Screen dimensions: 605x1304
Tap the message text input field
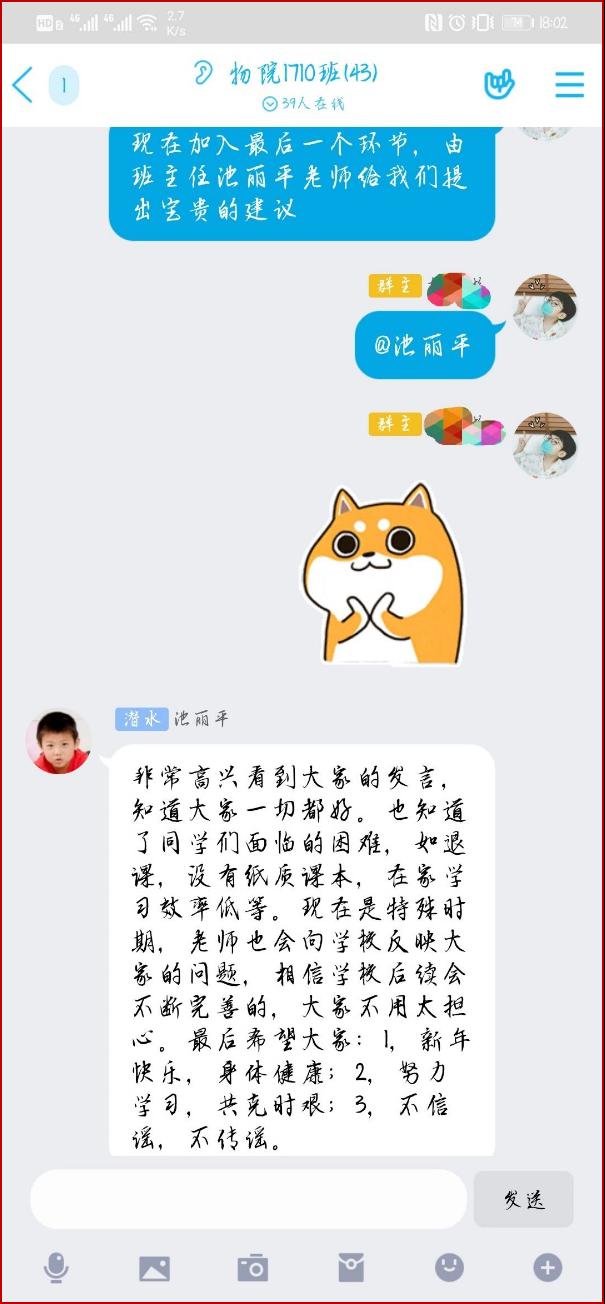pos(248,1199)
